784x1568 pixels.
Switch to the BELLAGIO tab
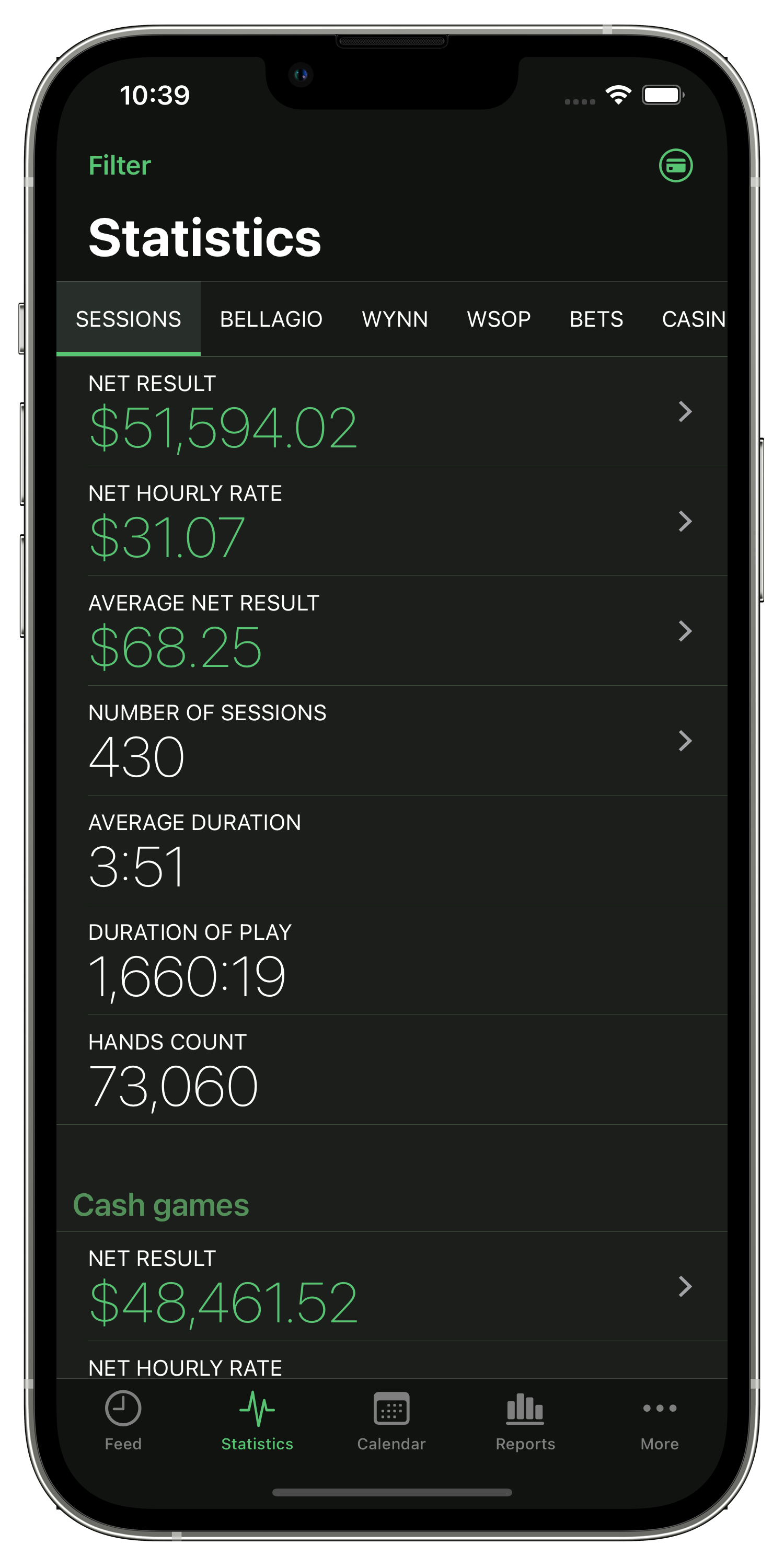271,318
